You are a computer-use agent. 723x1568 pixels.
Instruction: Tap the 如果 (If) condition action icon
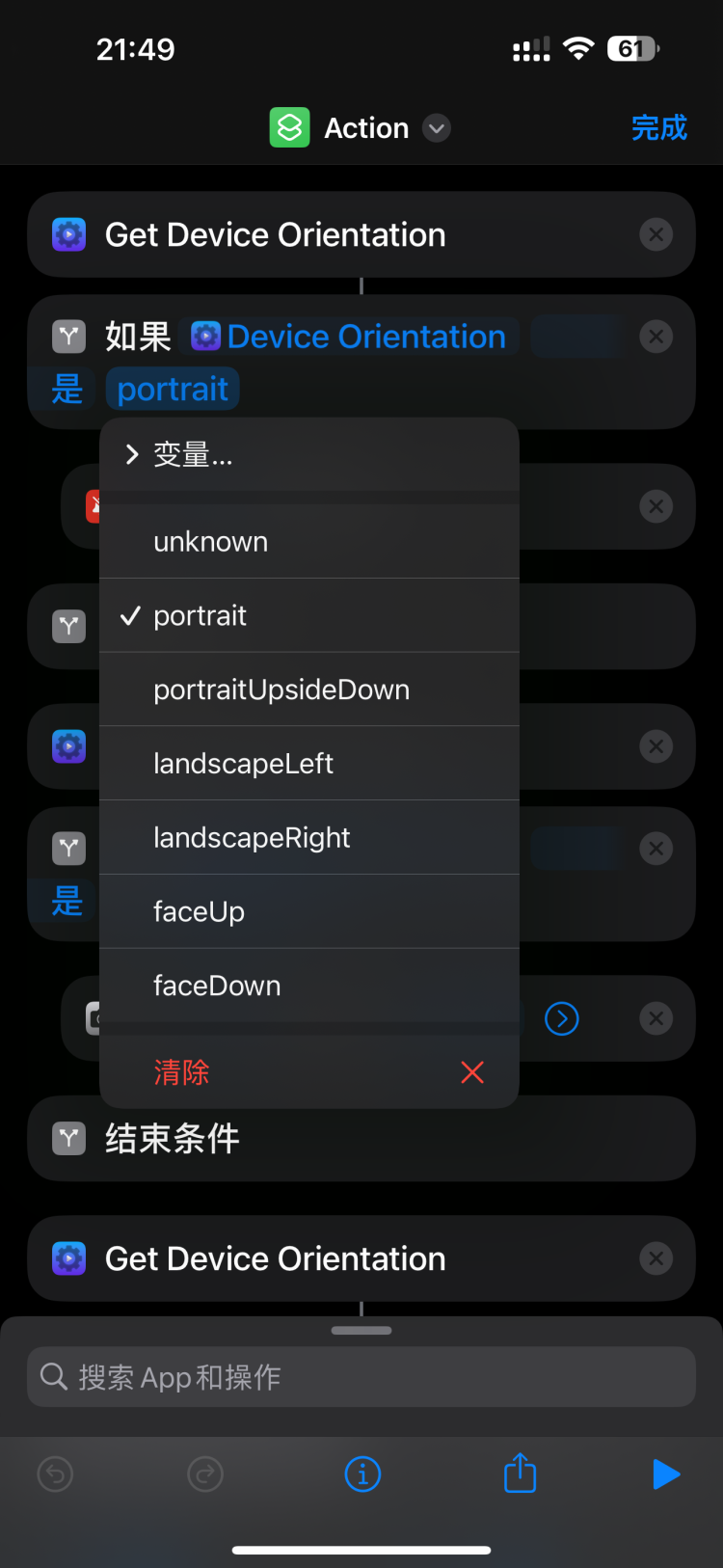click(x=68, y=336)
